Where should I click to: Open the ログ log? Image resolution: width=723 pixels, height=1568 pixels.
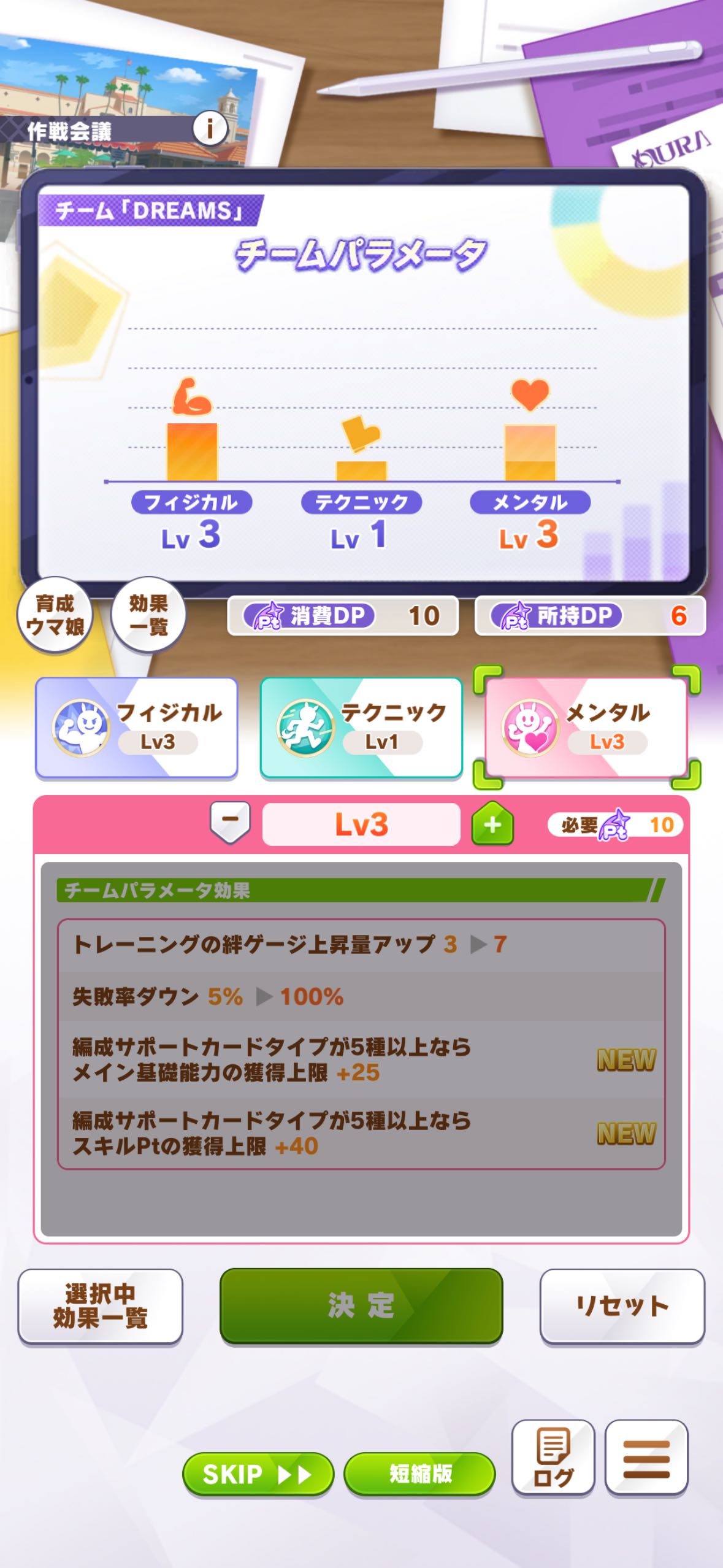pos(553,1458)
